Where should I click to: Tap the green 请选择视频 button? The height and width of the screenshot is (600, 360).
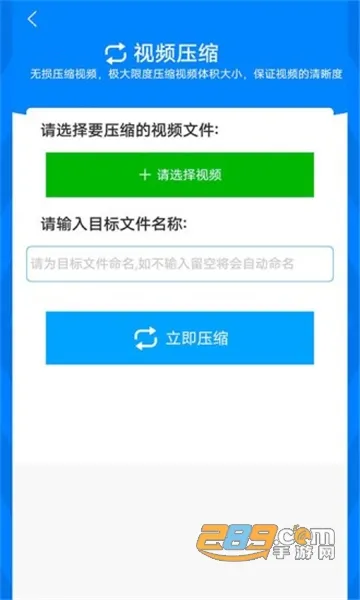180,175
